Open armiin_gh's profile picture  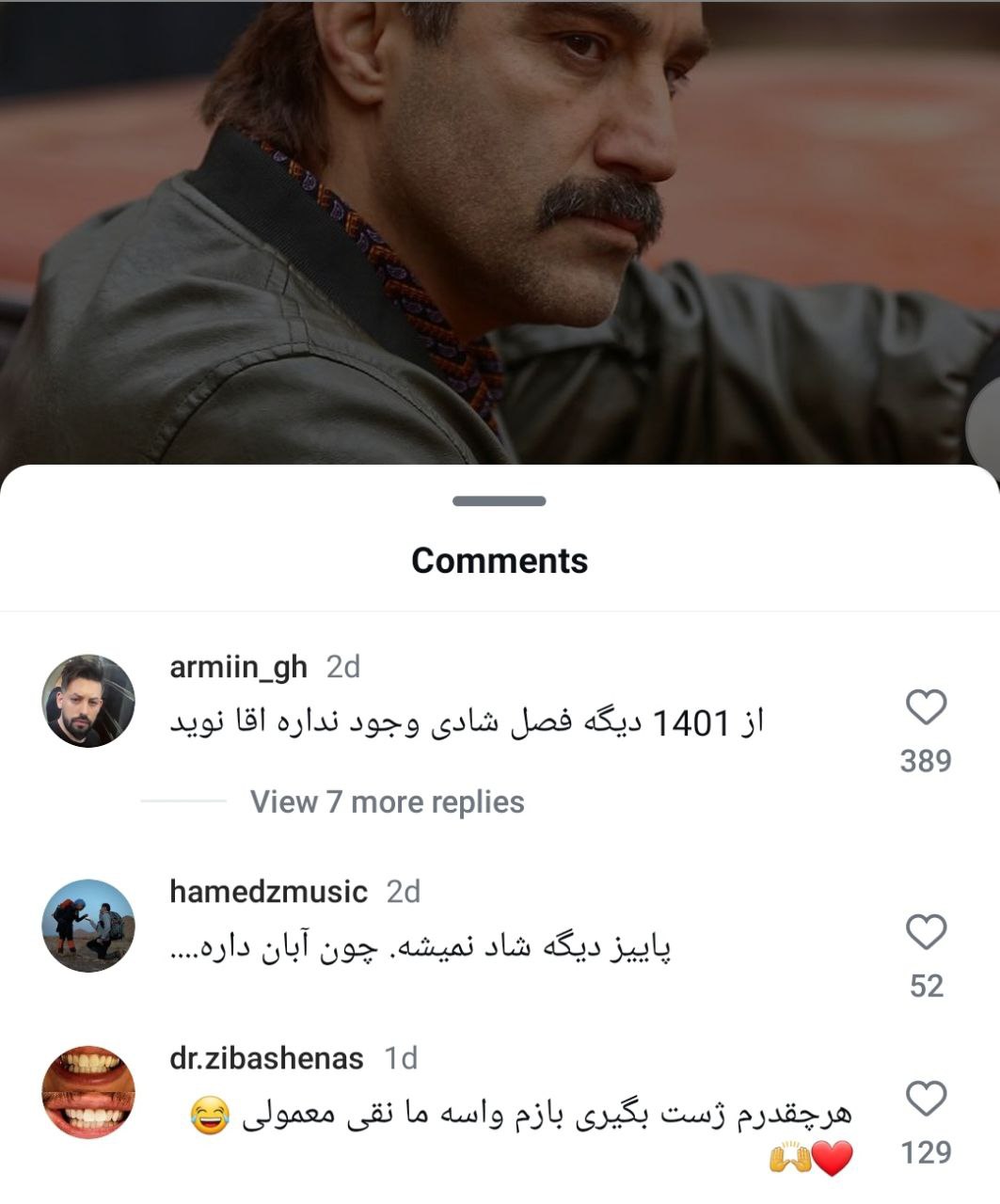(x=88, y=702)
